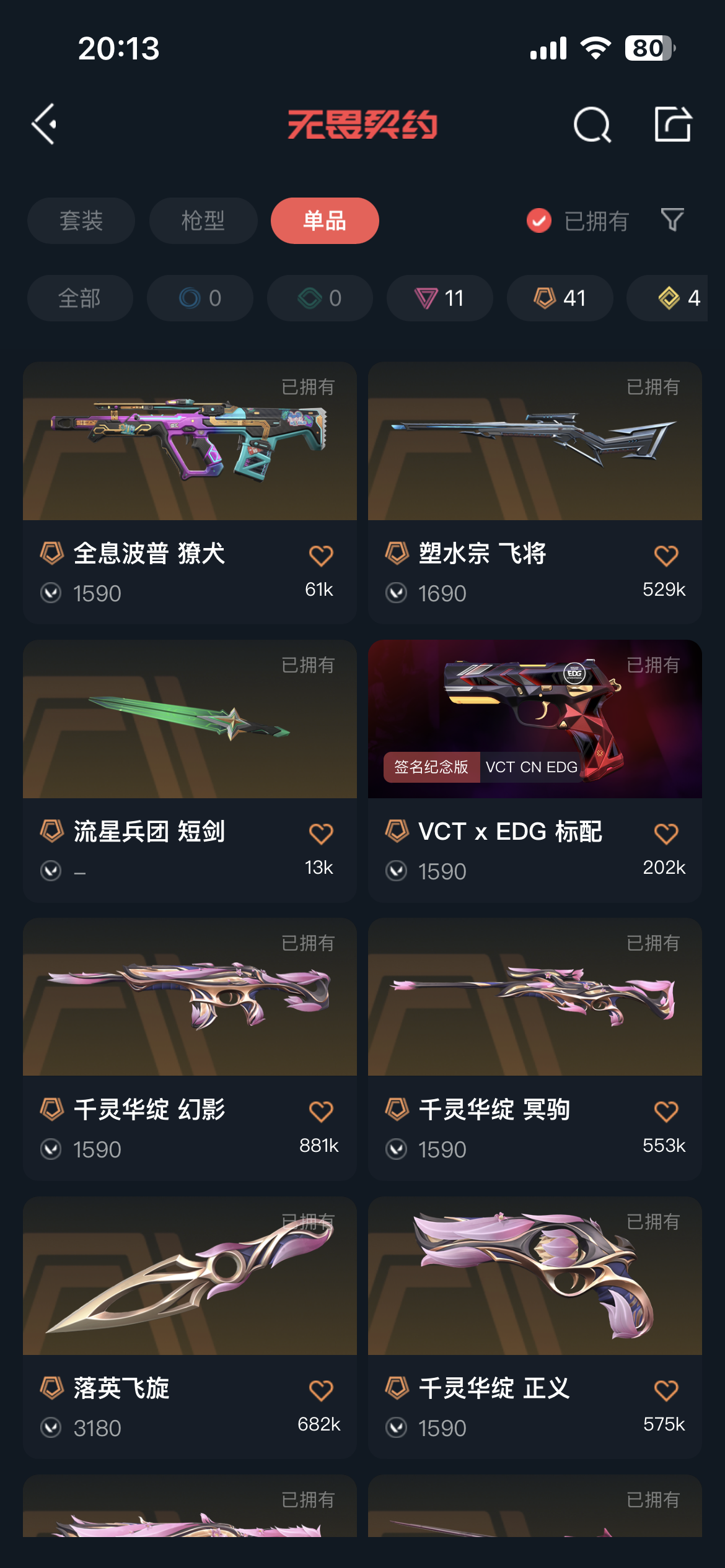The width and height of the screenshot is (725, 1568).
Task: Open the 落英飞旋 knife card
Action: (x=190, y=1307)
